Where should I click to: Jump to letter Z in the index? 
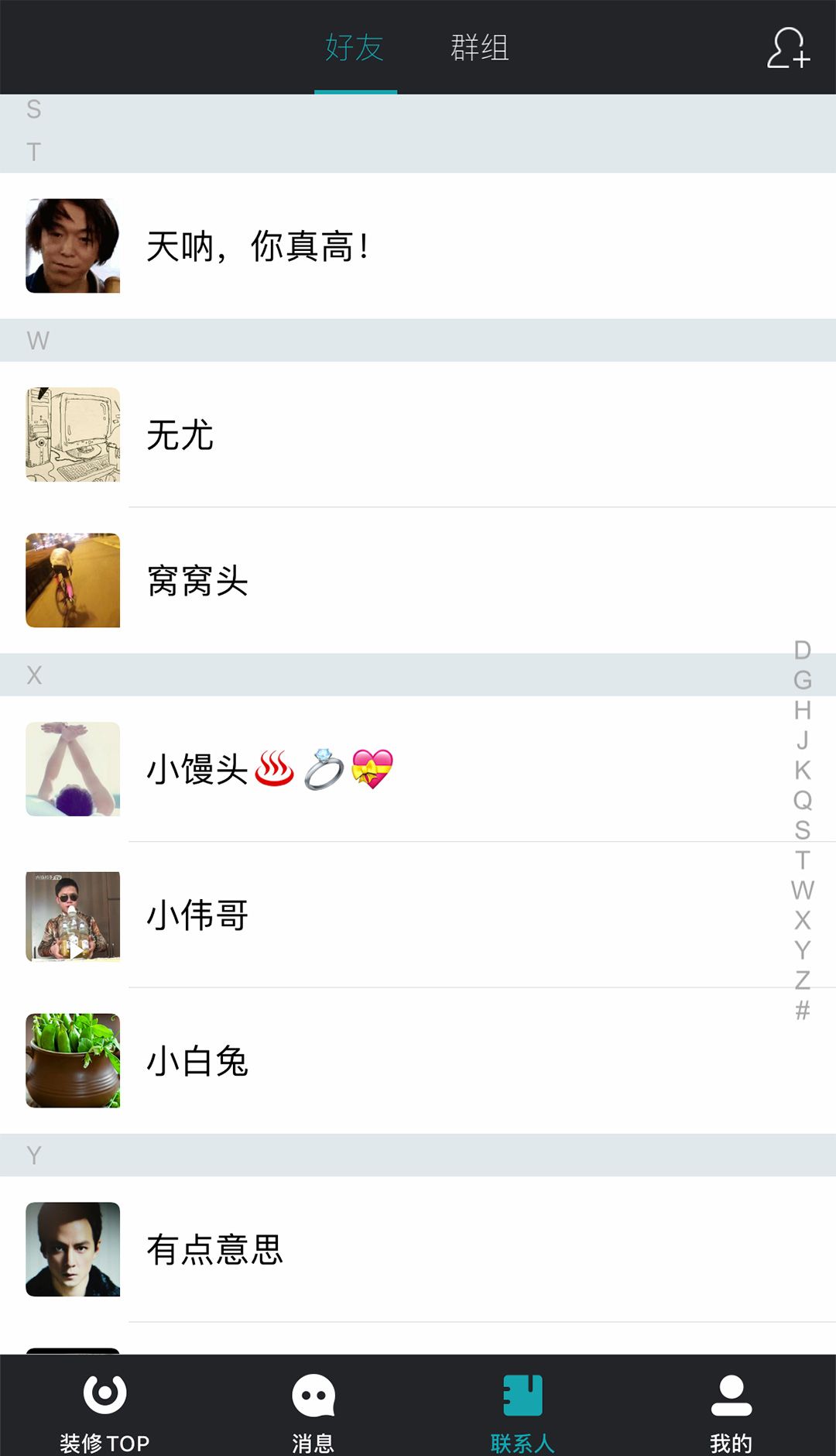click(x=803, y=980)
